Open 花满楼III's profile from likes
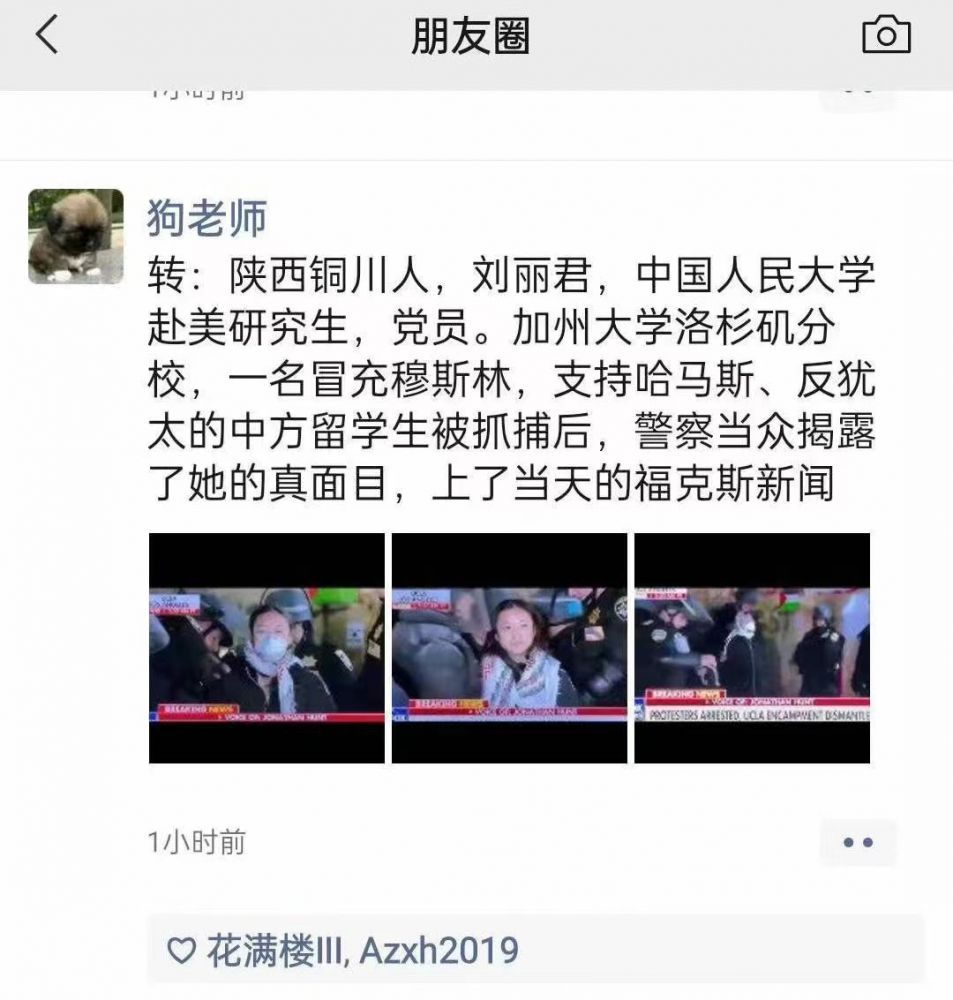Screen dimensions: 953x1000 (x=274, y=950)
